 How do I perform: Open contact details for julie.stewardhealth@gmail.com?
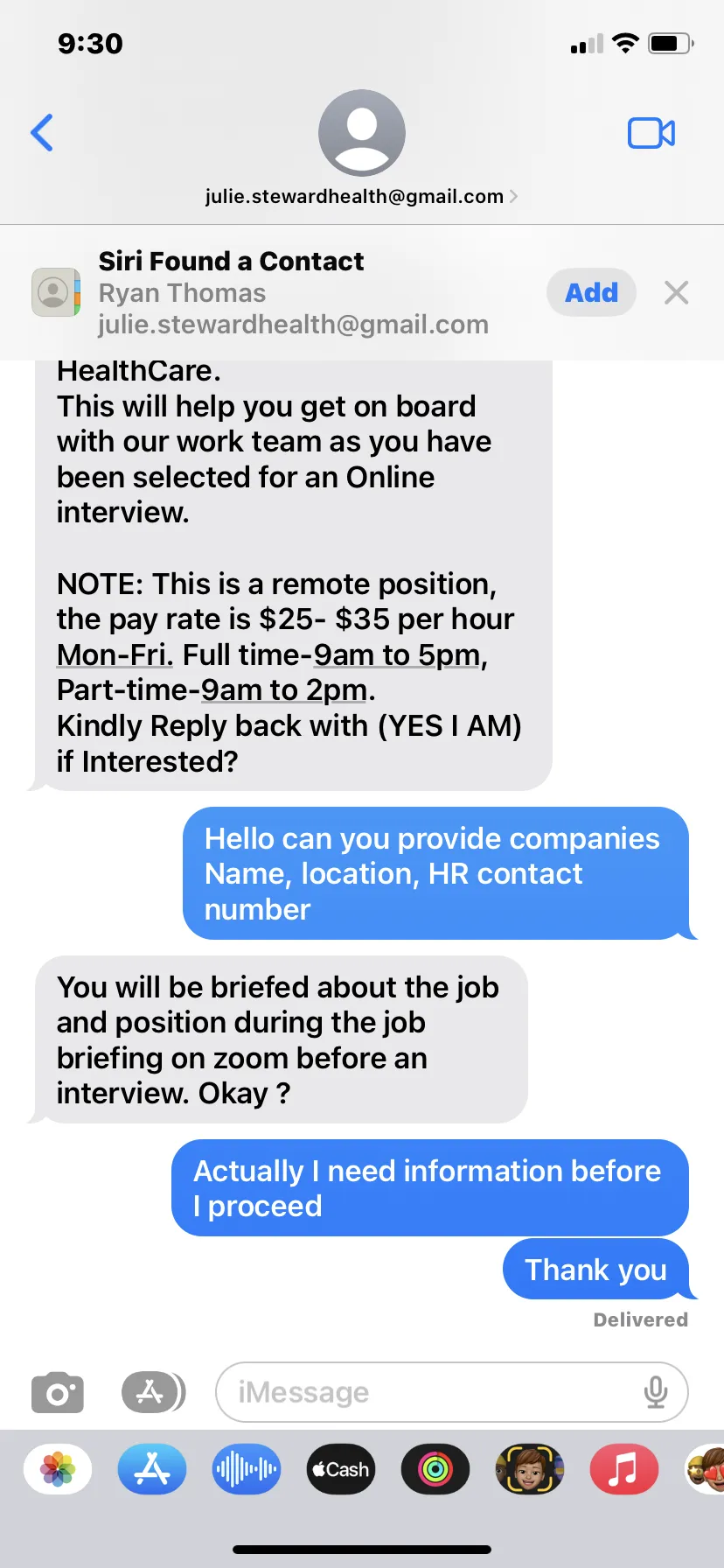[x=361, y=196]
